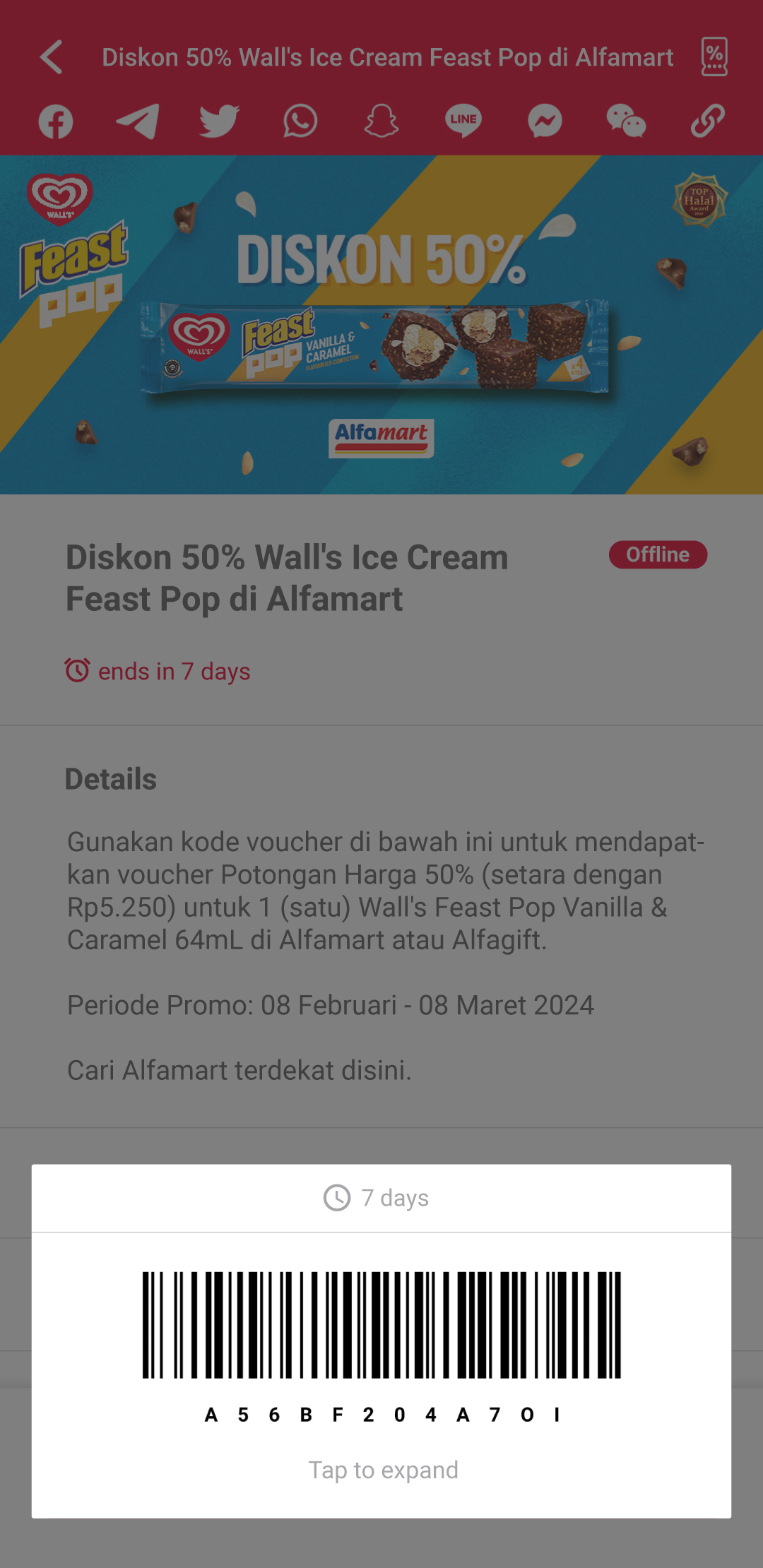Share this promo via Messenger
The width and height of the screenshot is (763, 1568).
(545, 121)
